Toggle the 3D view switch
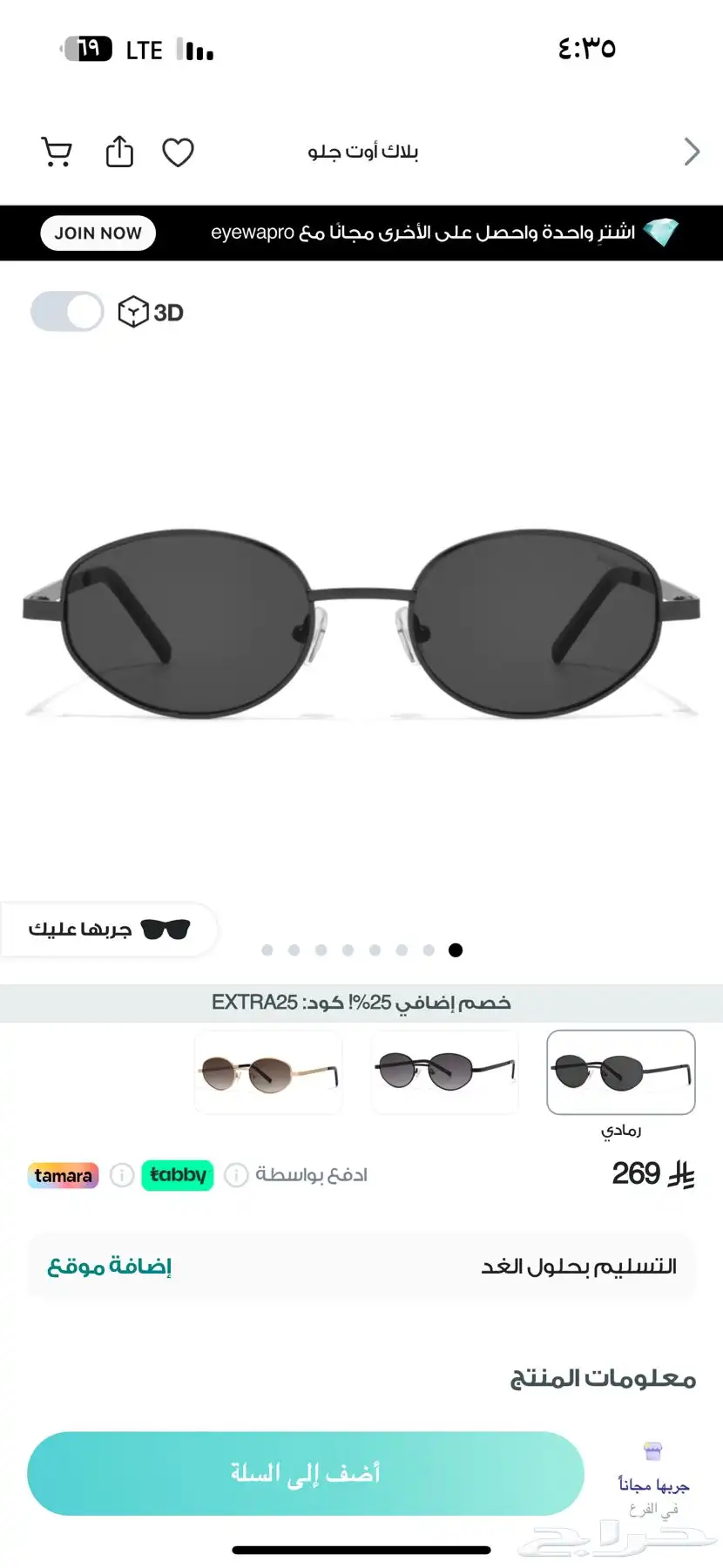The height and width of the screenshot is (1568, 723). (x=67, y=312)
